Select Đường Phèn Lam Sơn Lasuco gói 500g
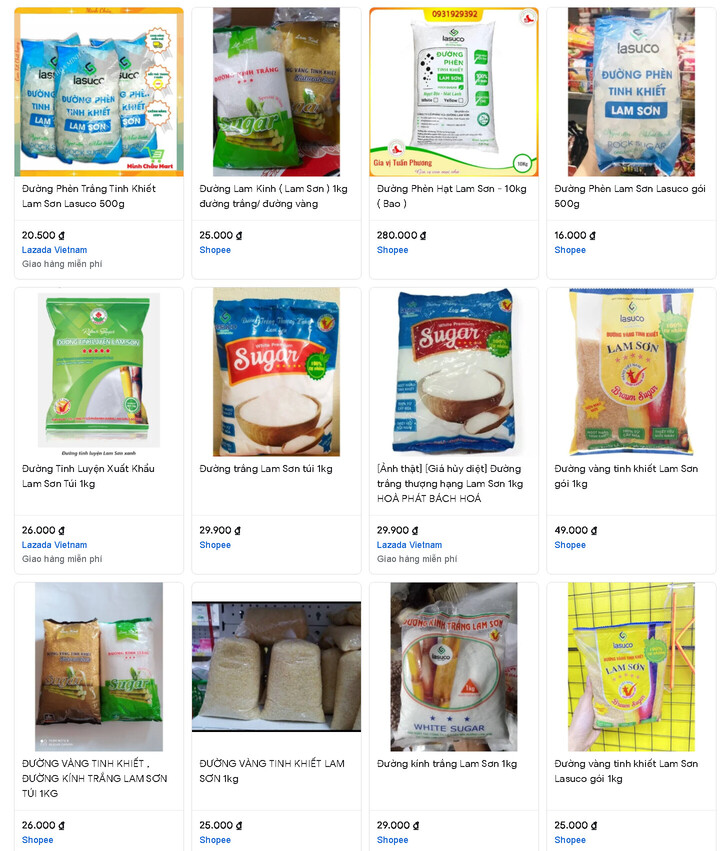Viewport: 725px width, 851px height. (x=629, y=195)
